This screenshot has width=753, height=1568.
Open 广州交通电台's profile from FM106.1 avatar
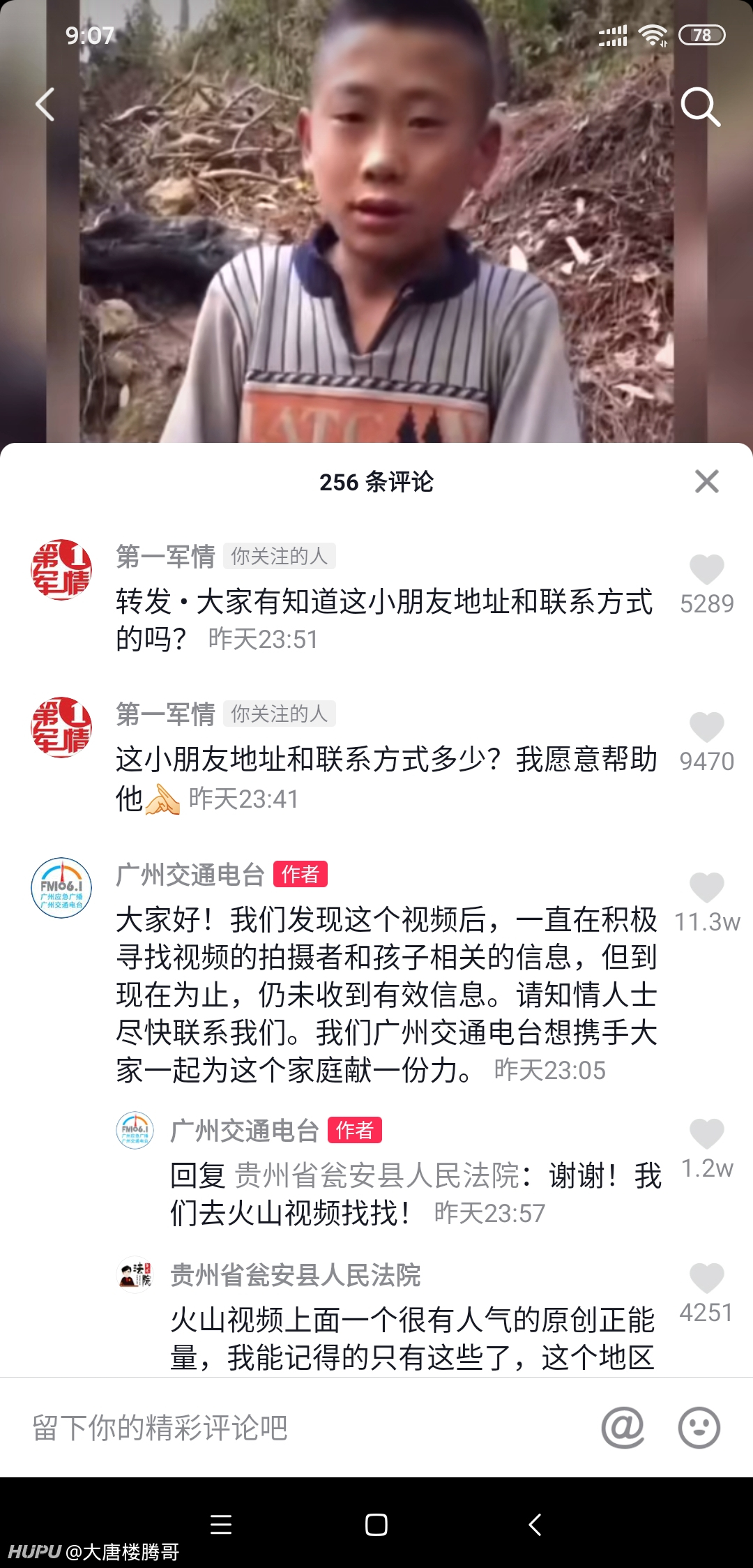tap(61, 887)
